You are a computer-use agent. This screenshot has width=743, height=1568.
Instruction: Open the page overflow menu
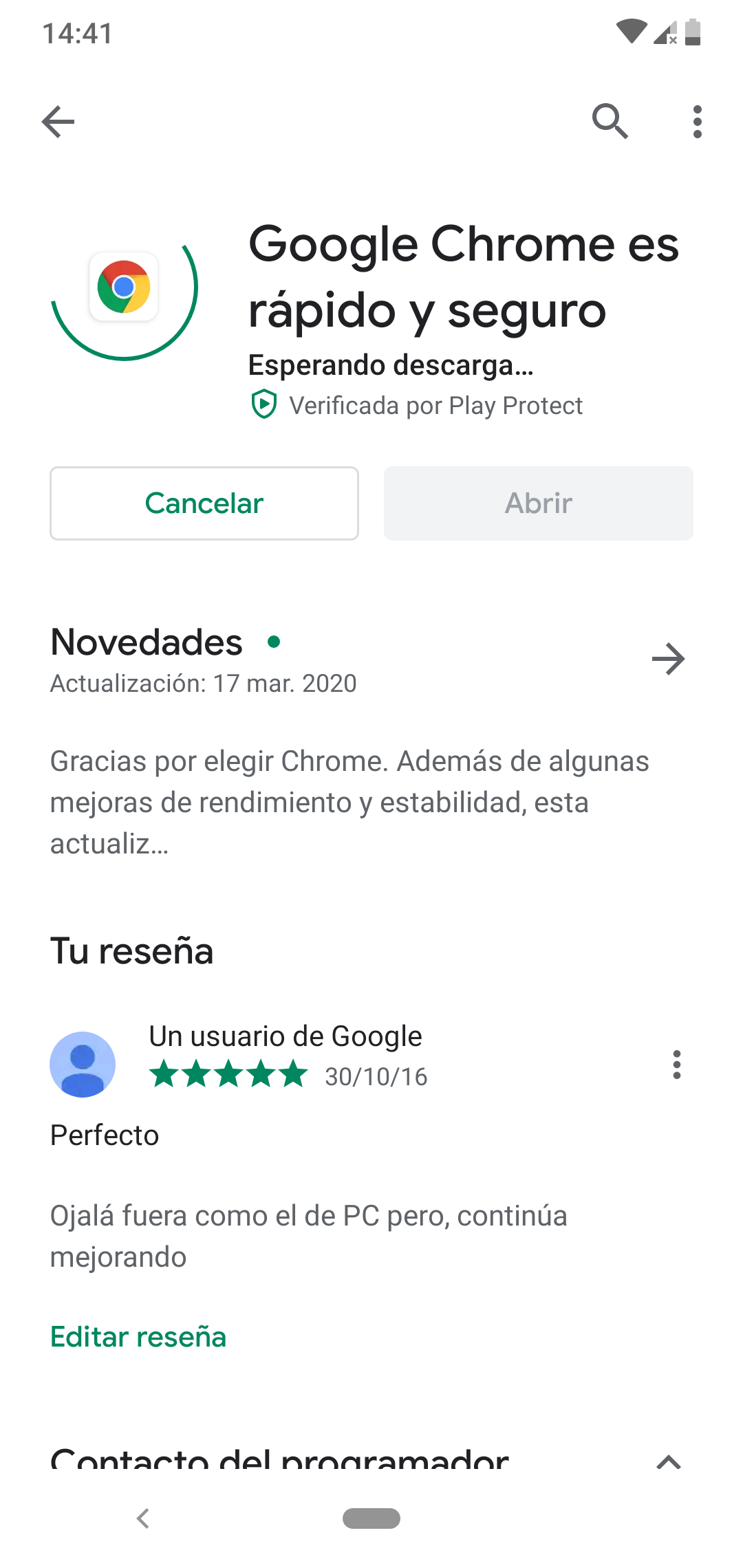click(x=697, y=122)
